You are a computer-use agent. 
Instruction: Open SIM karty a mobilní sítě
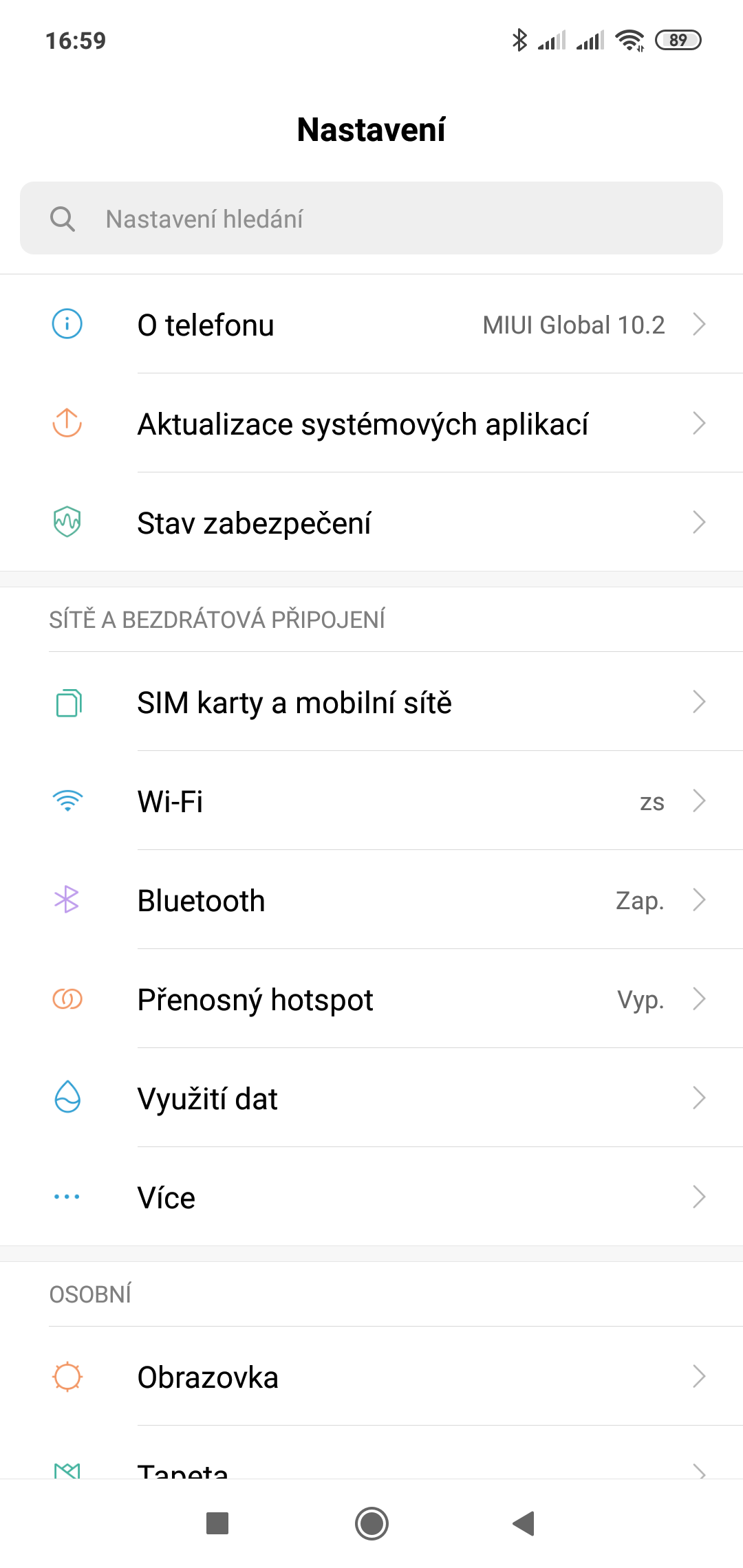371,702
